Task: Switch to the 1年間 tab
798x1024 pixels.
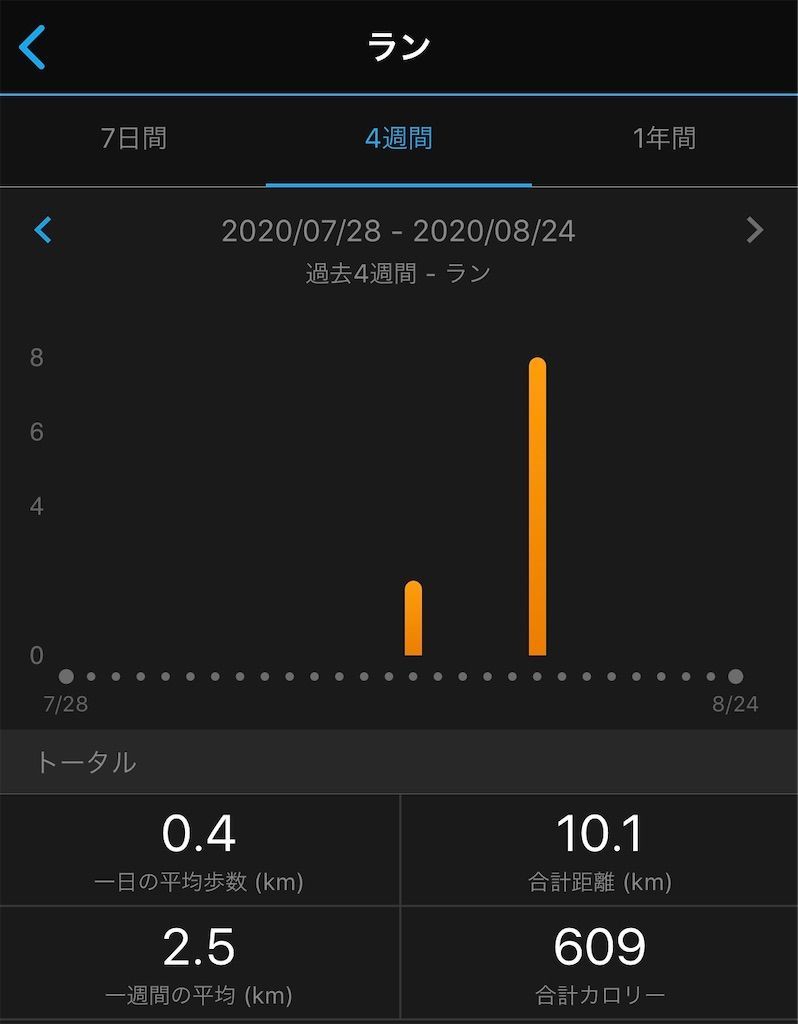Action: point(664,138)
